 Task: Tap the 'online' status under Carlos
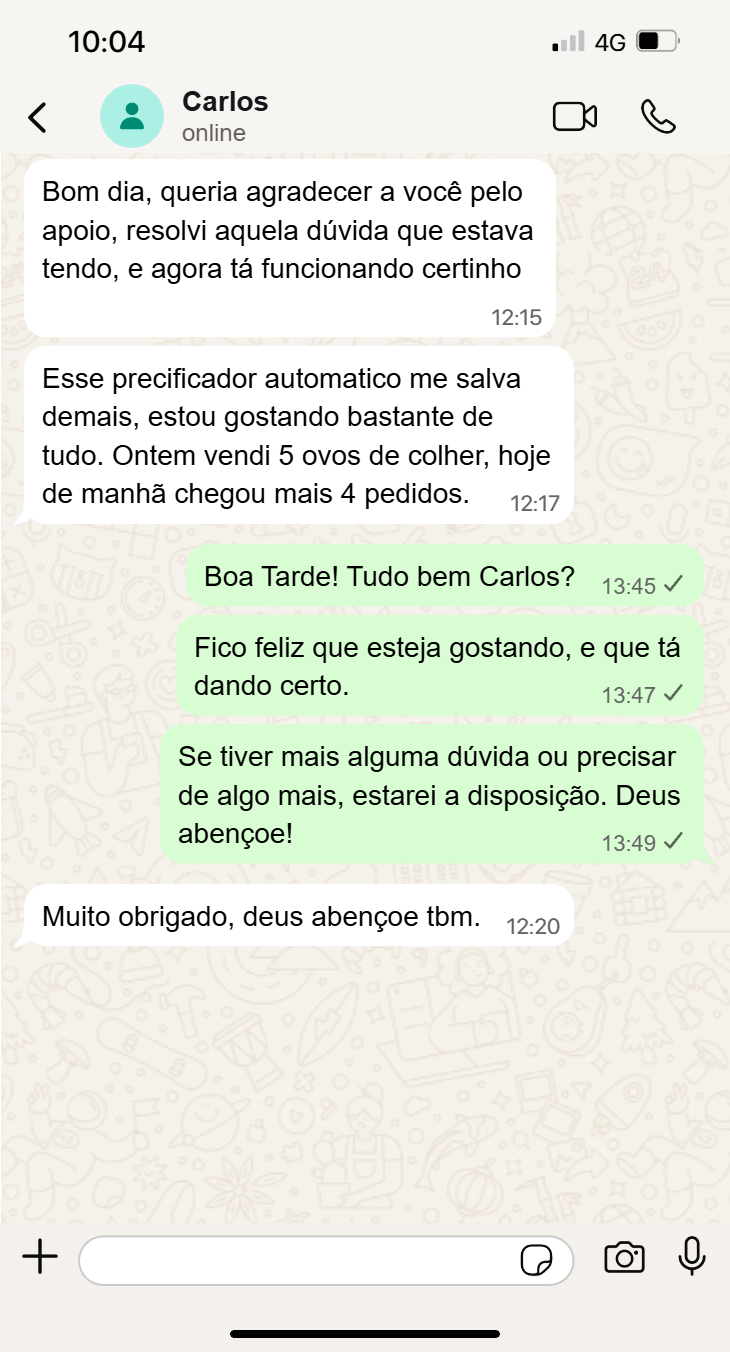(x=213, y=133)
